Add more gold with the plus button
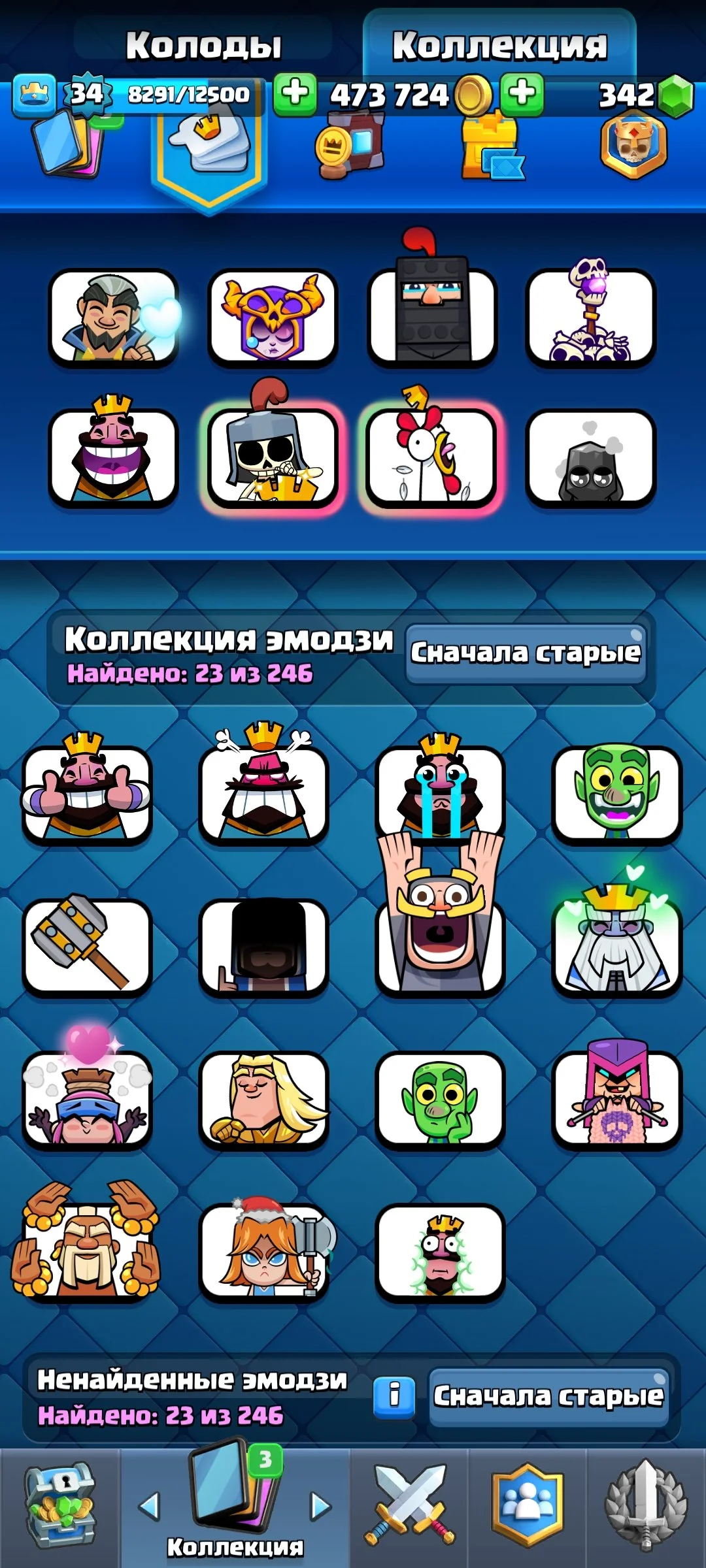The width and height of the screenshot is (706, 1568). tap(295, 94)
